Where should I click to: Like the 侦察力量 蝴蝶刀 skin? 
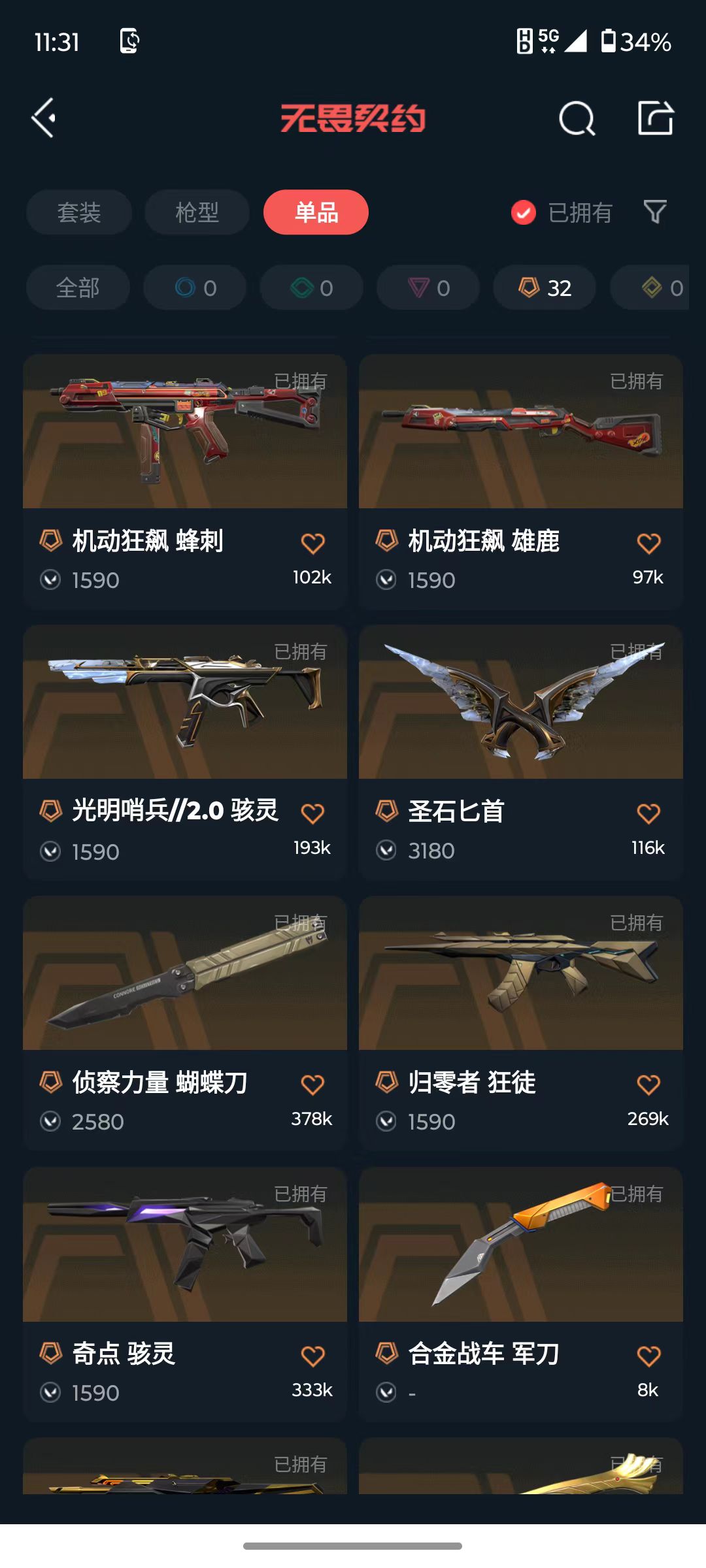[x=312, y=1085]
